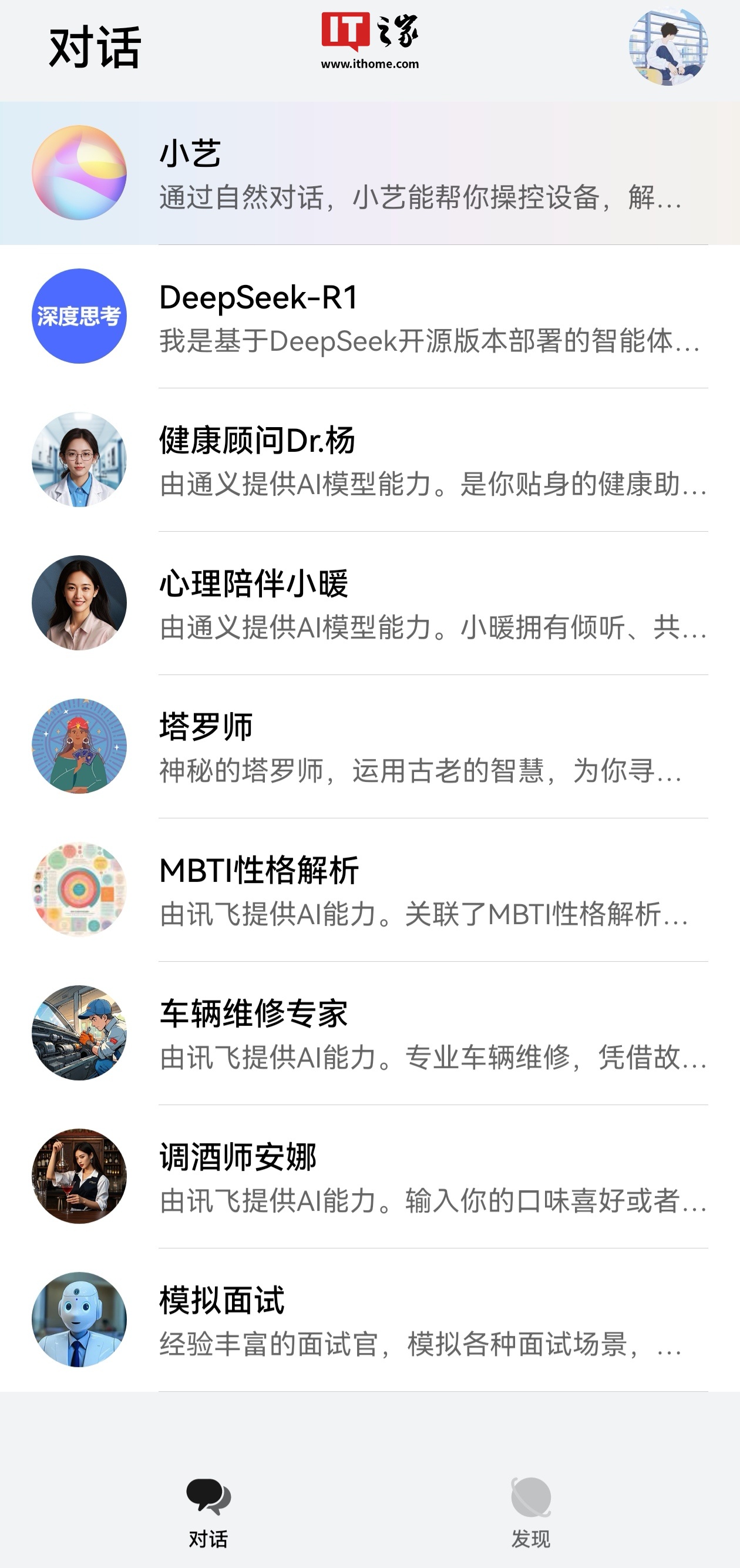Open the 小艺 assistant avatar icon
The height and width of the screenshot is (1568, 740).
[79, 173]
